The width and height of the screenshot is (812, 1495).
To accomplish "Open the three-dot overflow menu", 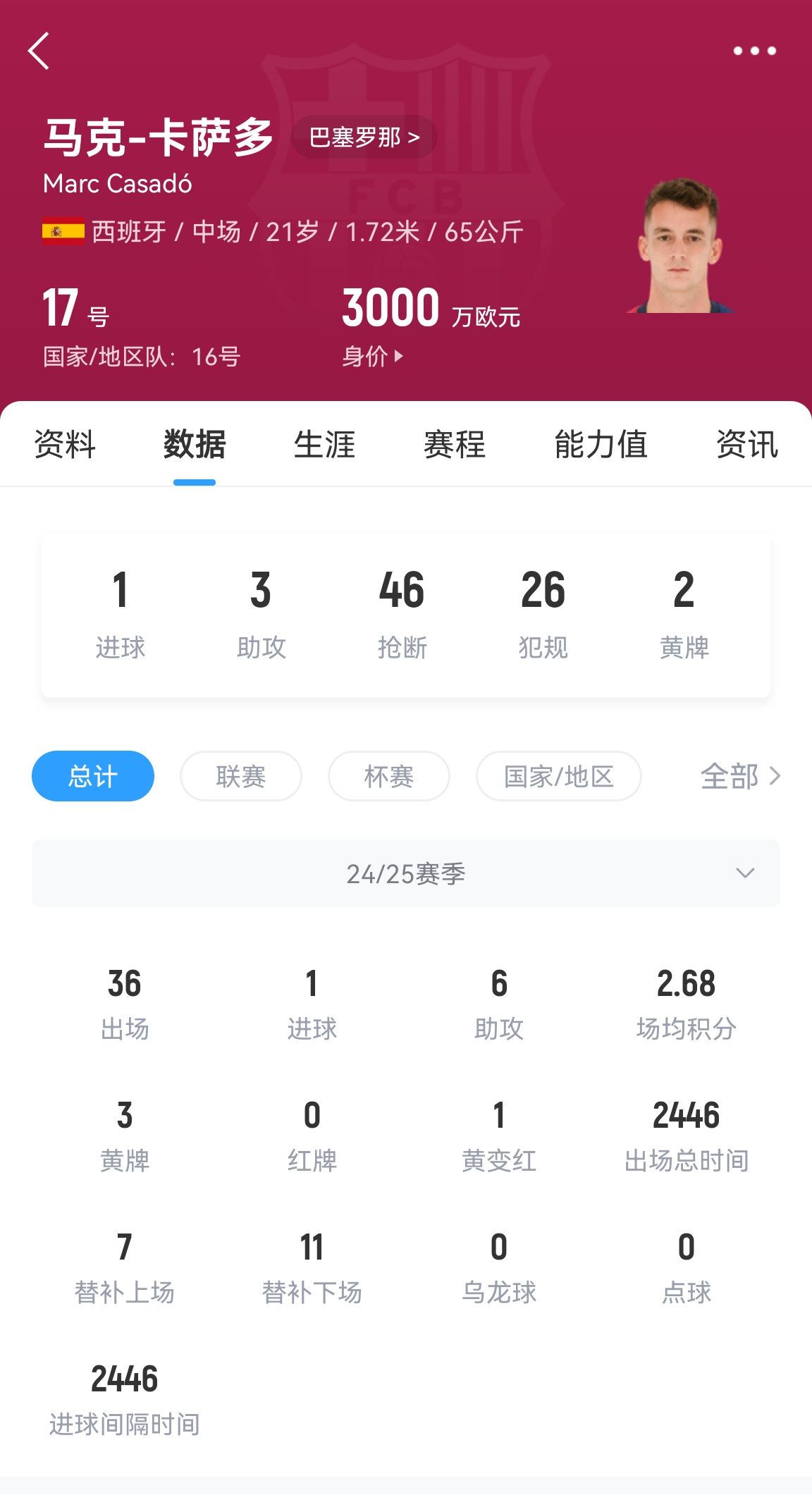I will [754, 51].
